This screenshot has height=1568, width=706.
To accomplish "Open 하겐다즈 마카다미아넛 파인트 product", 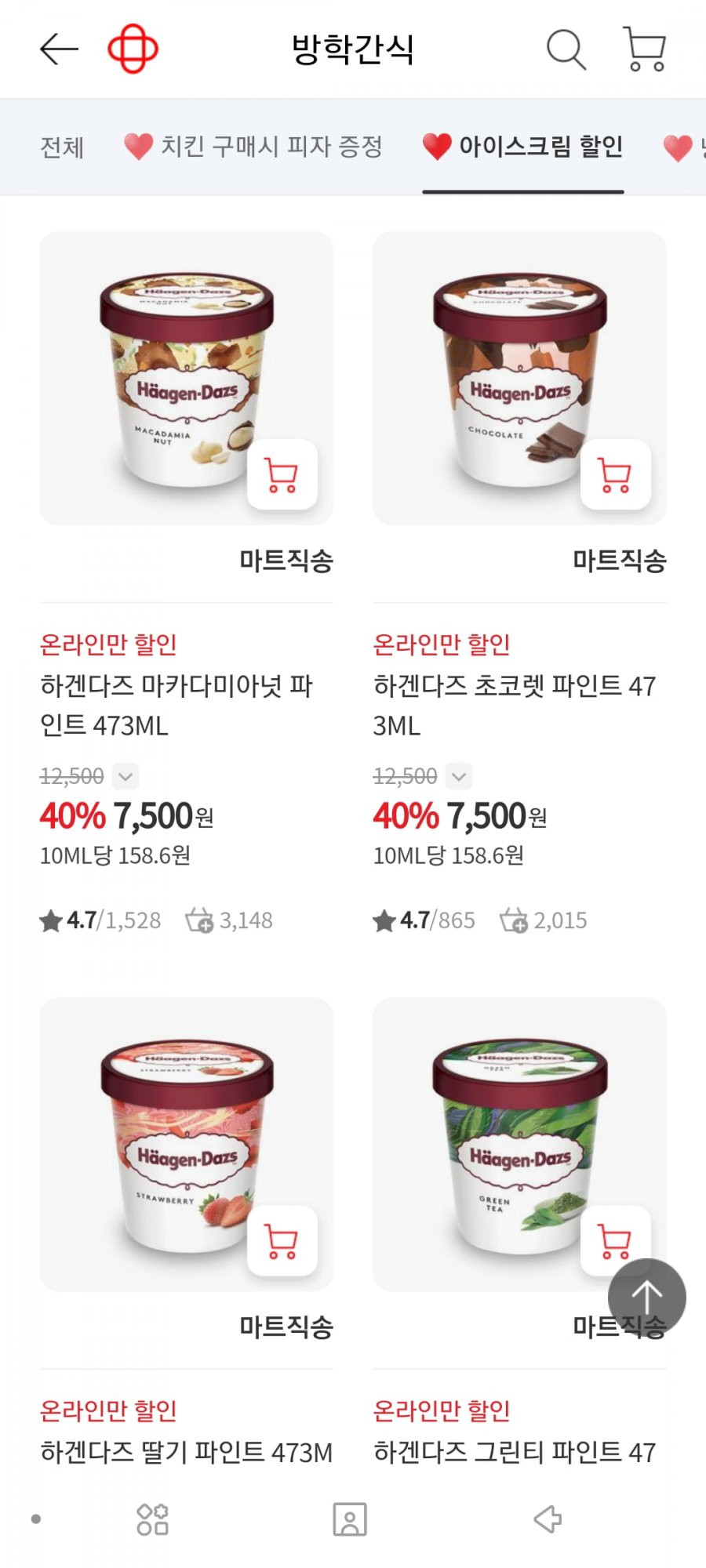I will [x=176, y=705].
